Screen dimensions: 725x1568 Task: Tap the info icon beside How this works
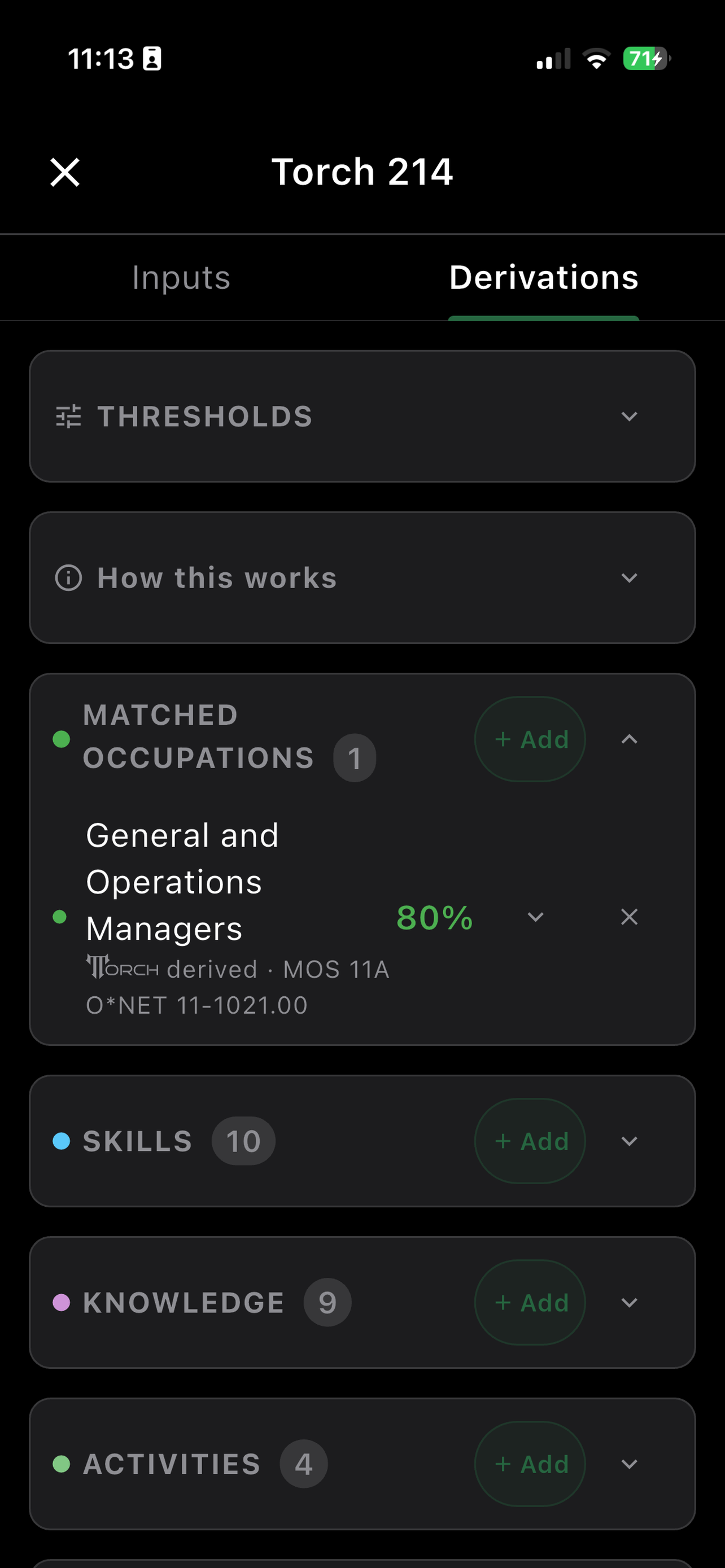coord(69,577)
